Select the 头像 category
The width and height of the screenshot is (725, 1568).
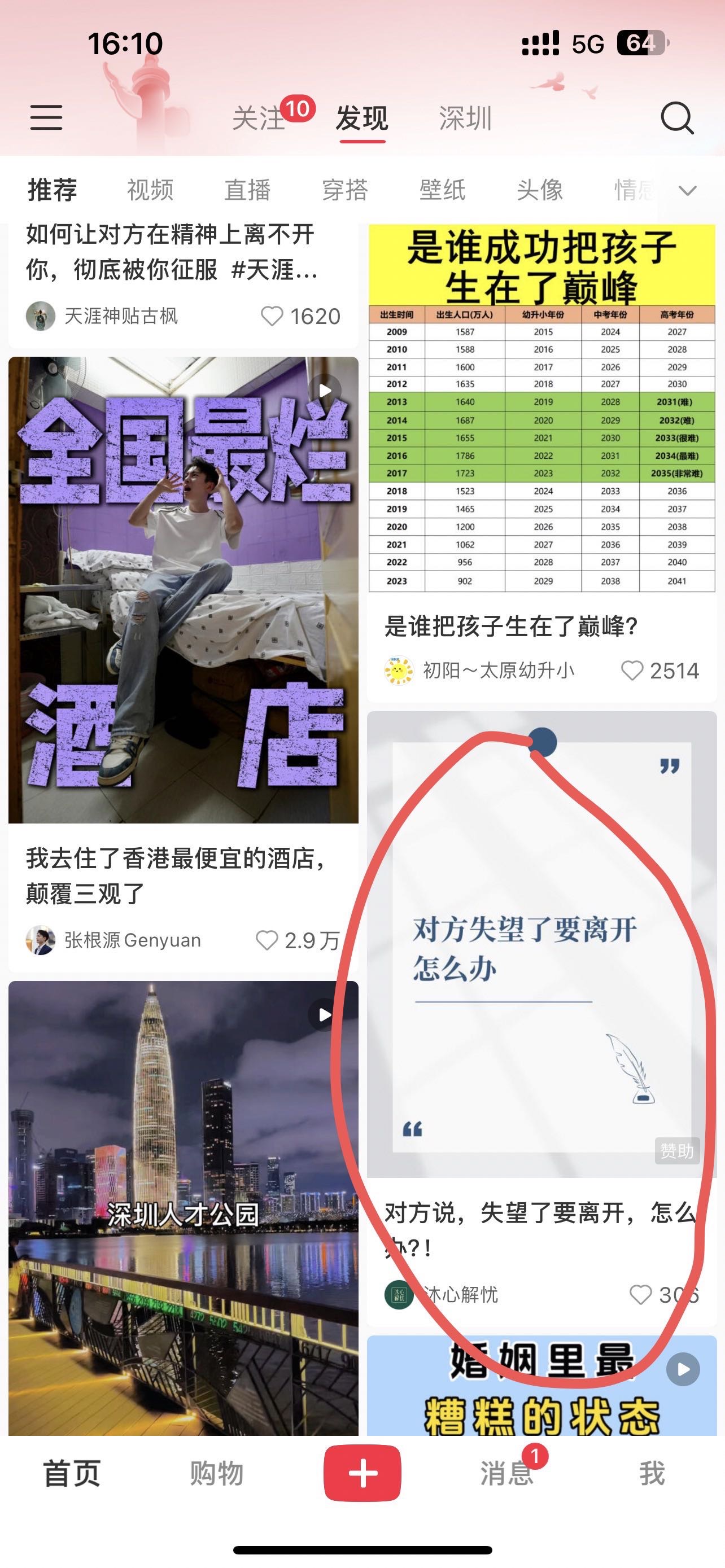coord(540,190)
